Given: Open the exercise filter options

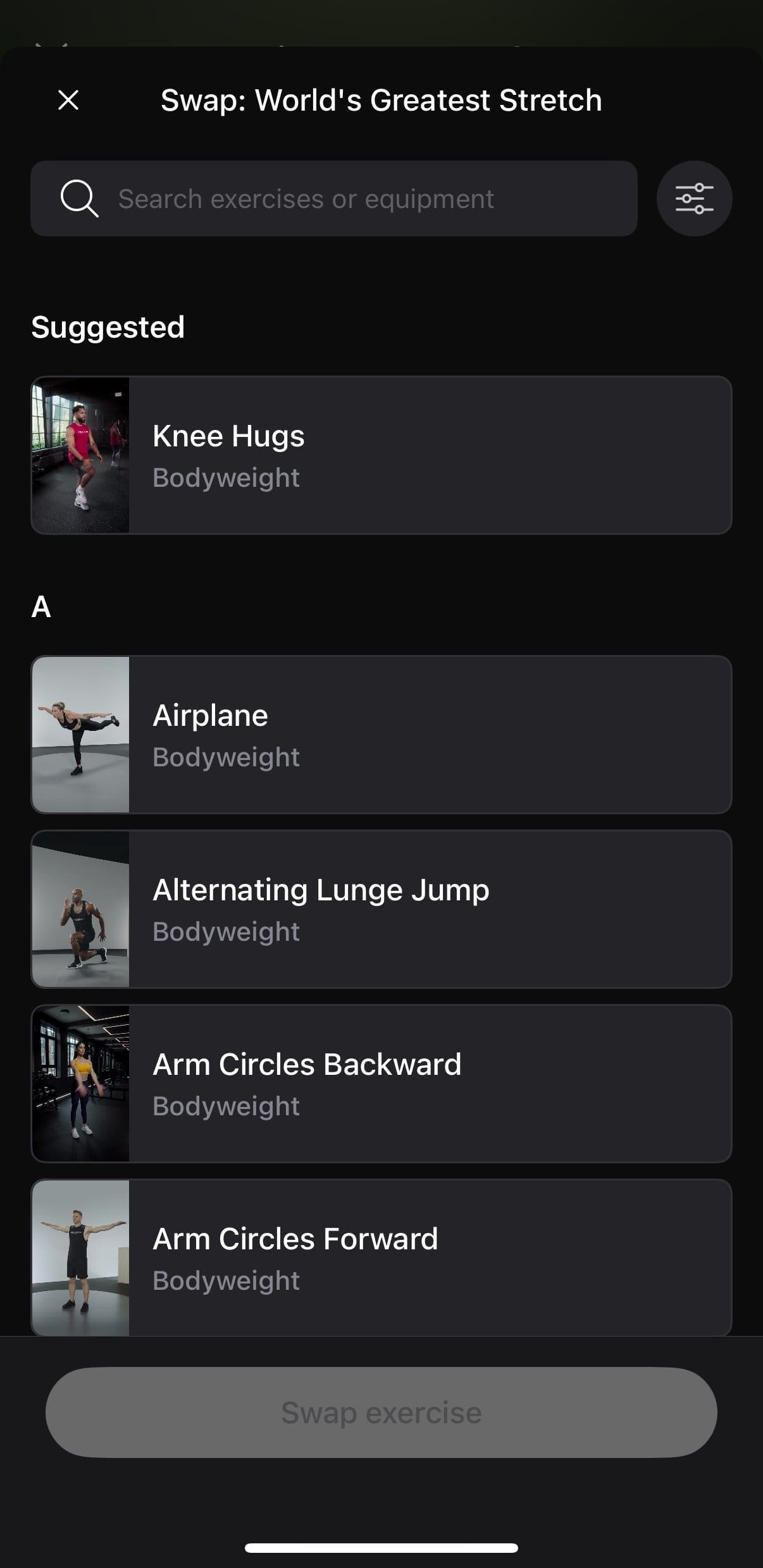Looking at the screenshot, I should click(x=694, y=199).
